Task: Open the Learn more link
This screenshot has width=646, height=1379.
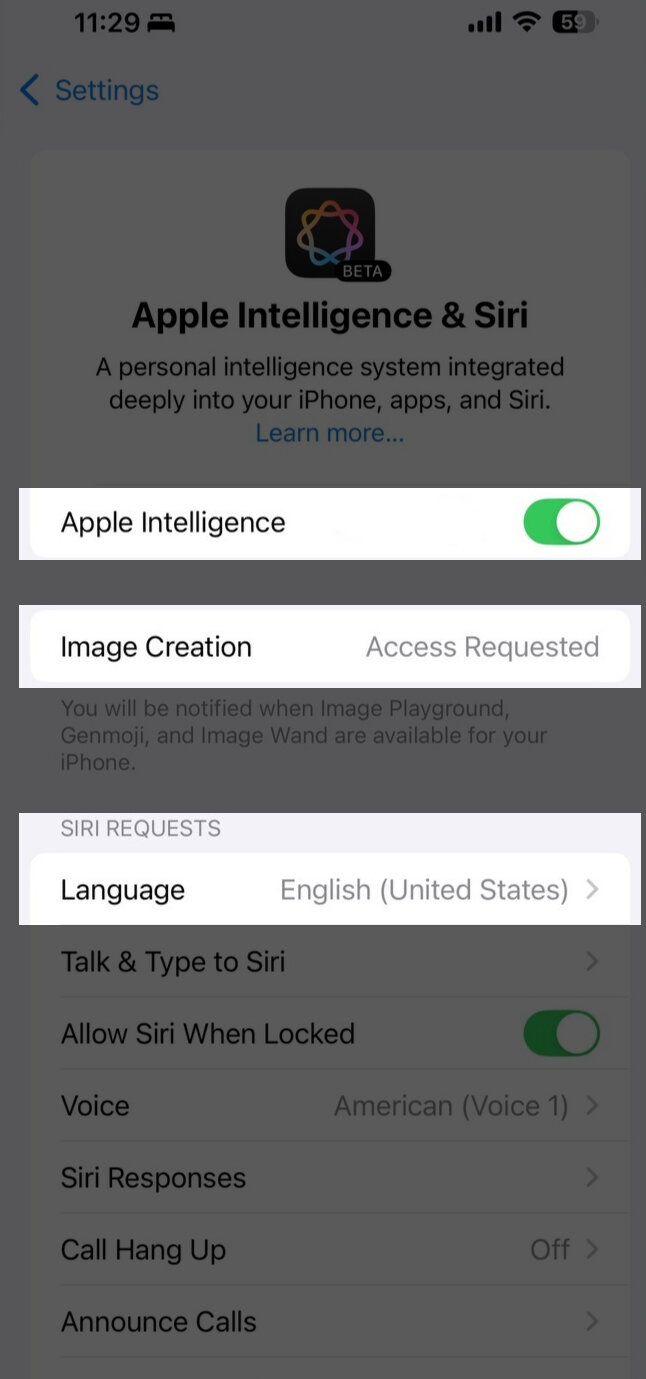Action: click(x=330, y=433)
